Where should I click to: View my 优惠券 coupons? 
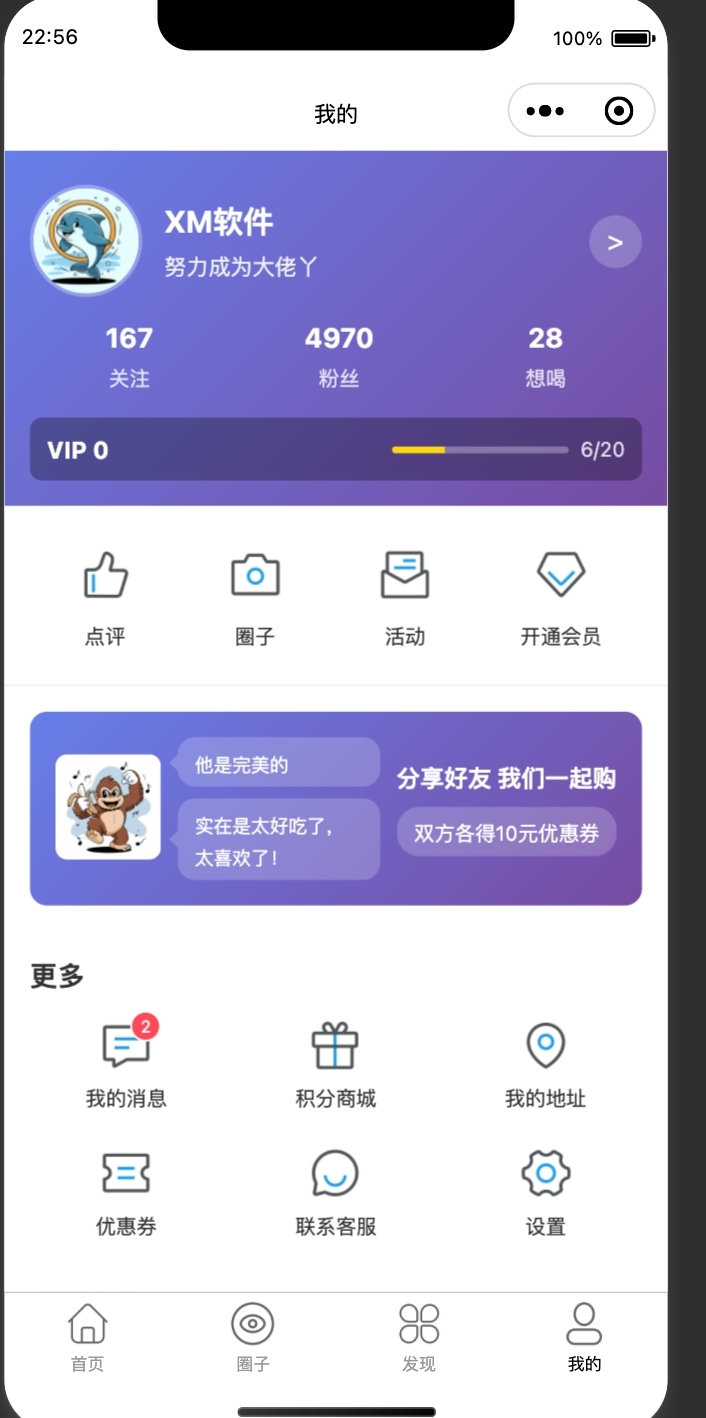point(126,1193)
